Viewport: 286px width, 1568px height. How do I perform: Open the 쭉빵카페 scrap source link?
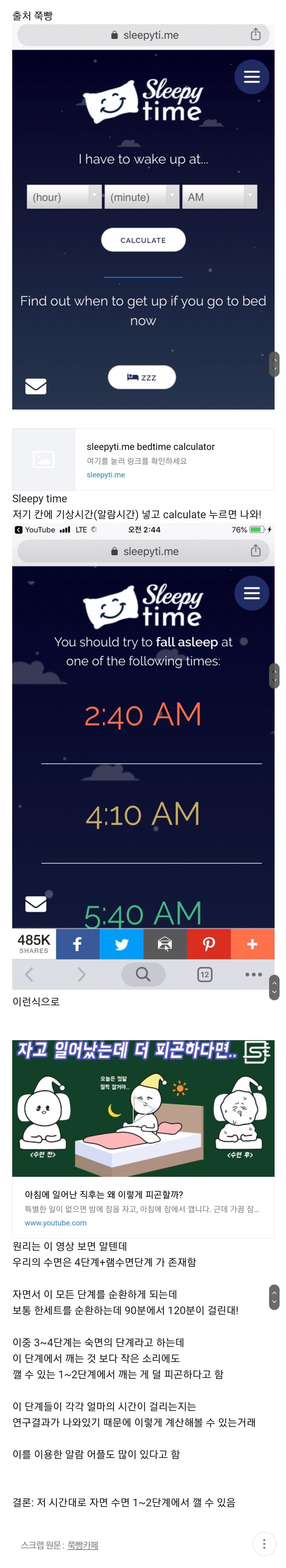point(83,1544)
